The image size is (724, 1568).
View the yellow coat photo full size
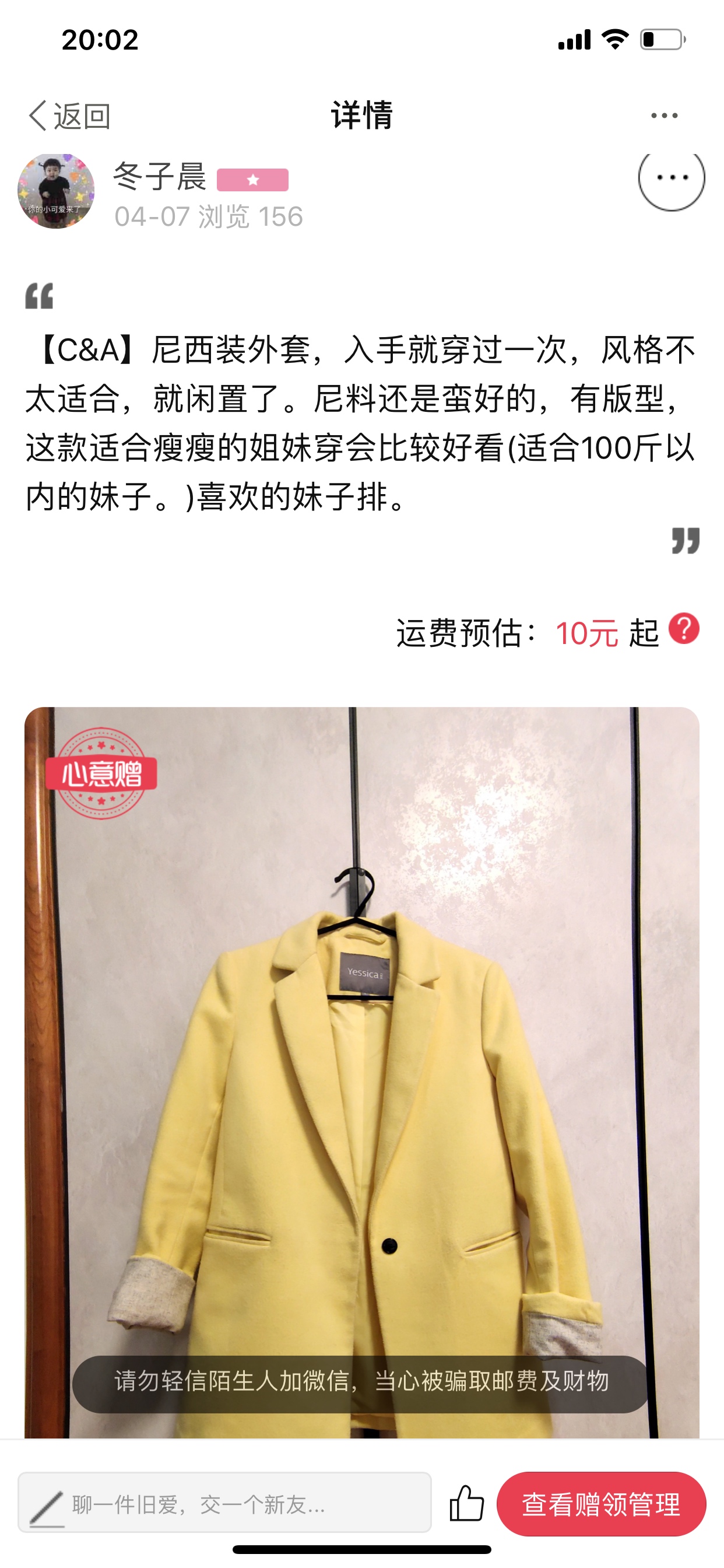click(x=362, y=1073)
